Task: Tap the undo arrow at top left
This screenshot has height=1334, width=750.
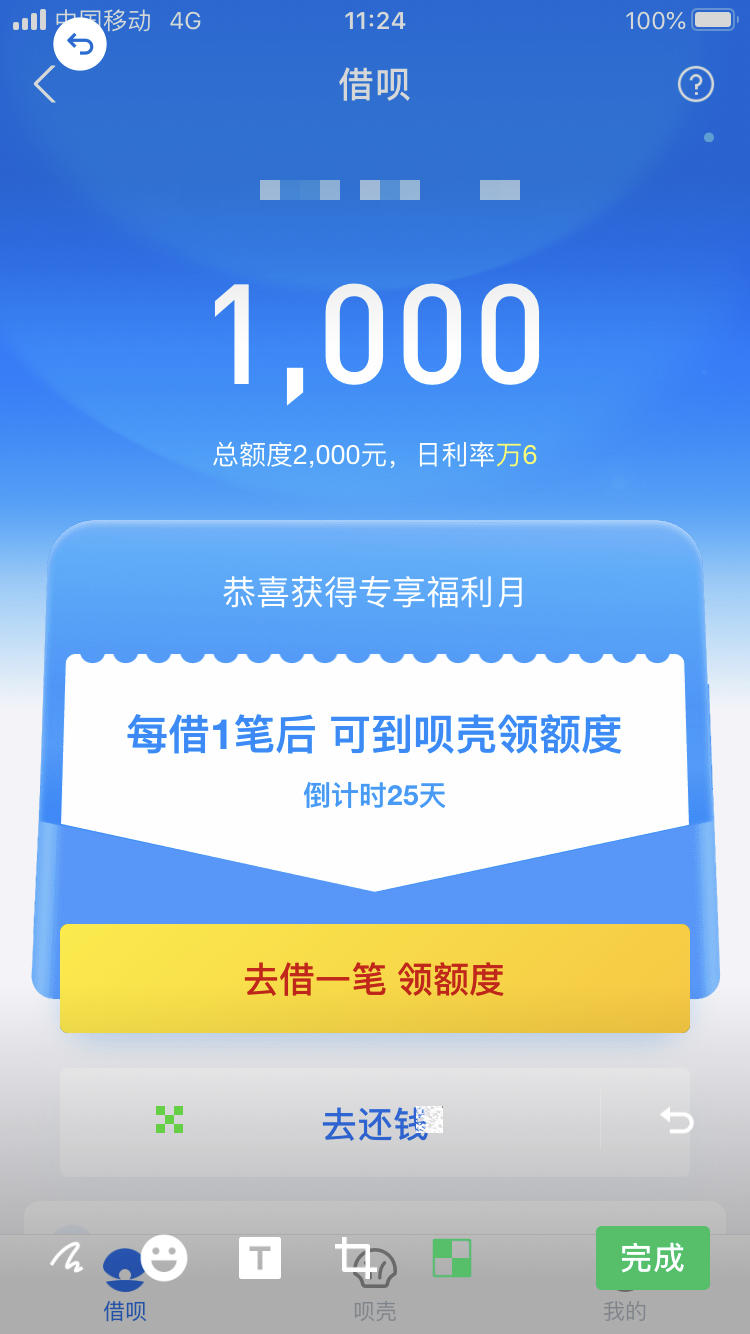Action: (x=78, y=44)
